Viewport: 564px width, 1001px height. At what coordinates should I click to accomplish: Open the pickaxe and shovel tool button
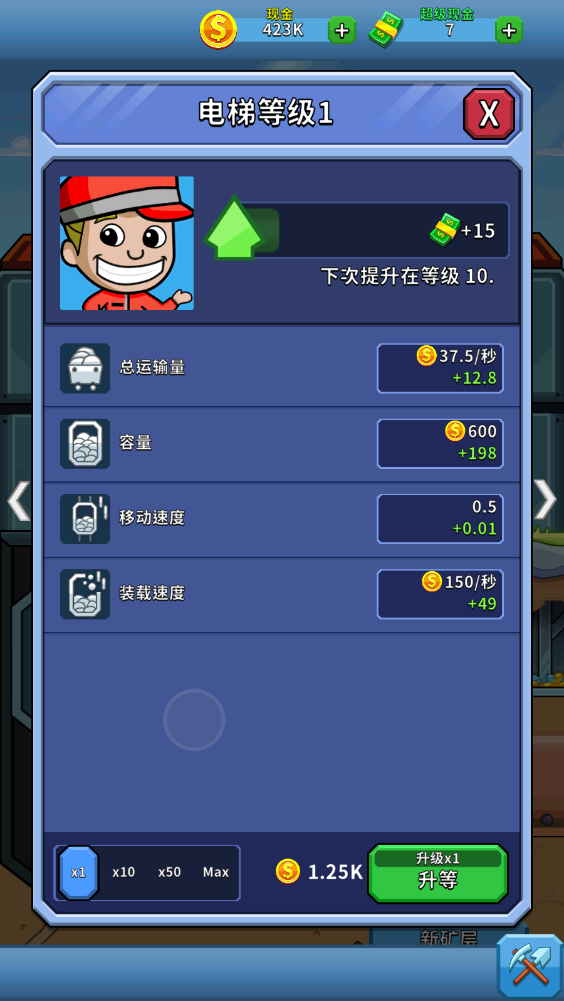[529, 965]
